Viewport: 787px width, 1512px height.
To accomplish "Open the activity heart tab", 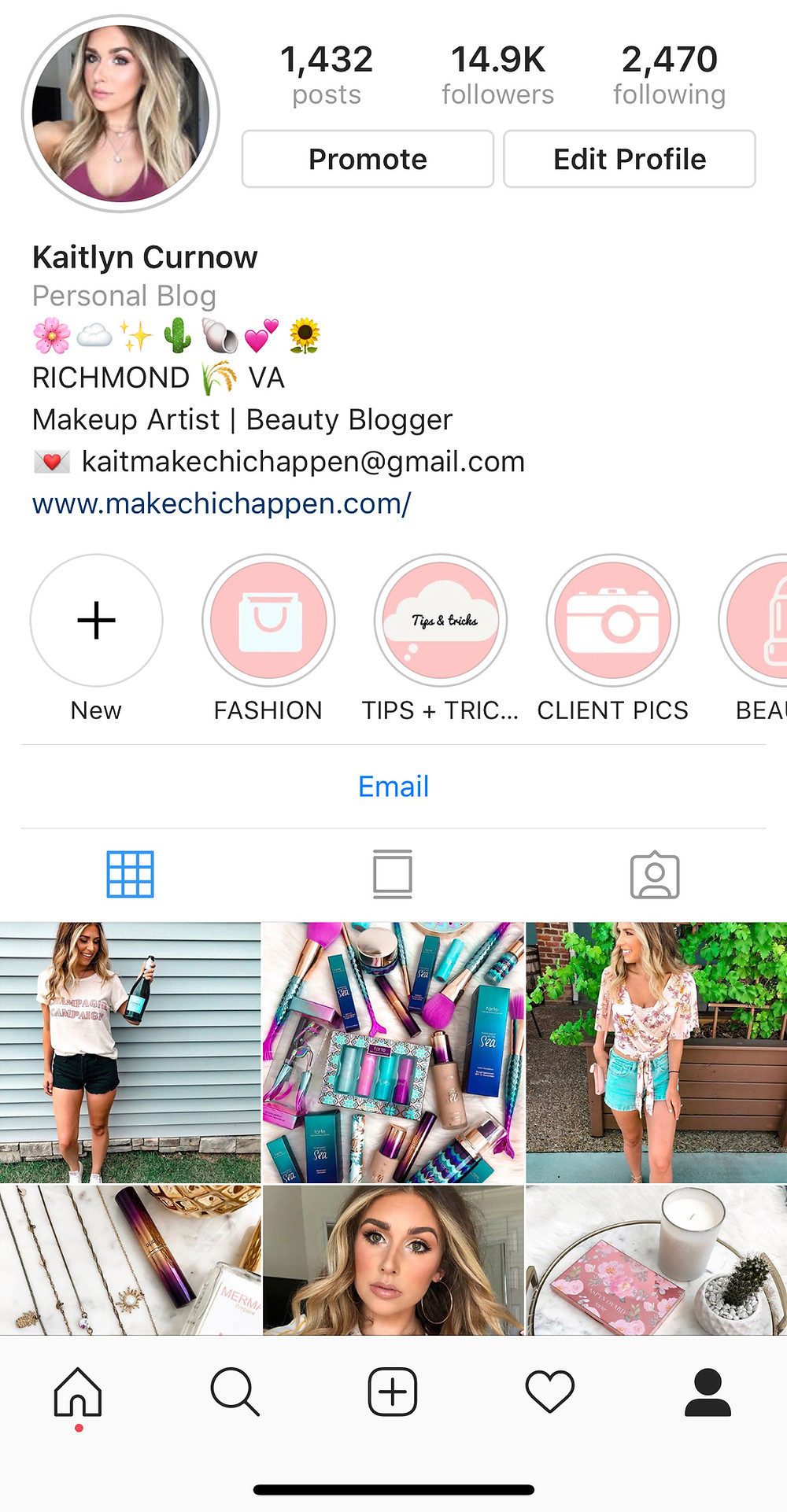I will pyautogui.click(x=550, y=1392).
